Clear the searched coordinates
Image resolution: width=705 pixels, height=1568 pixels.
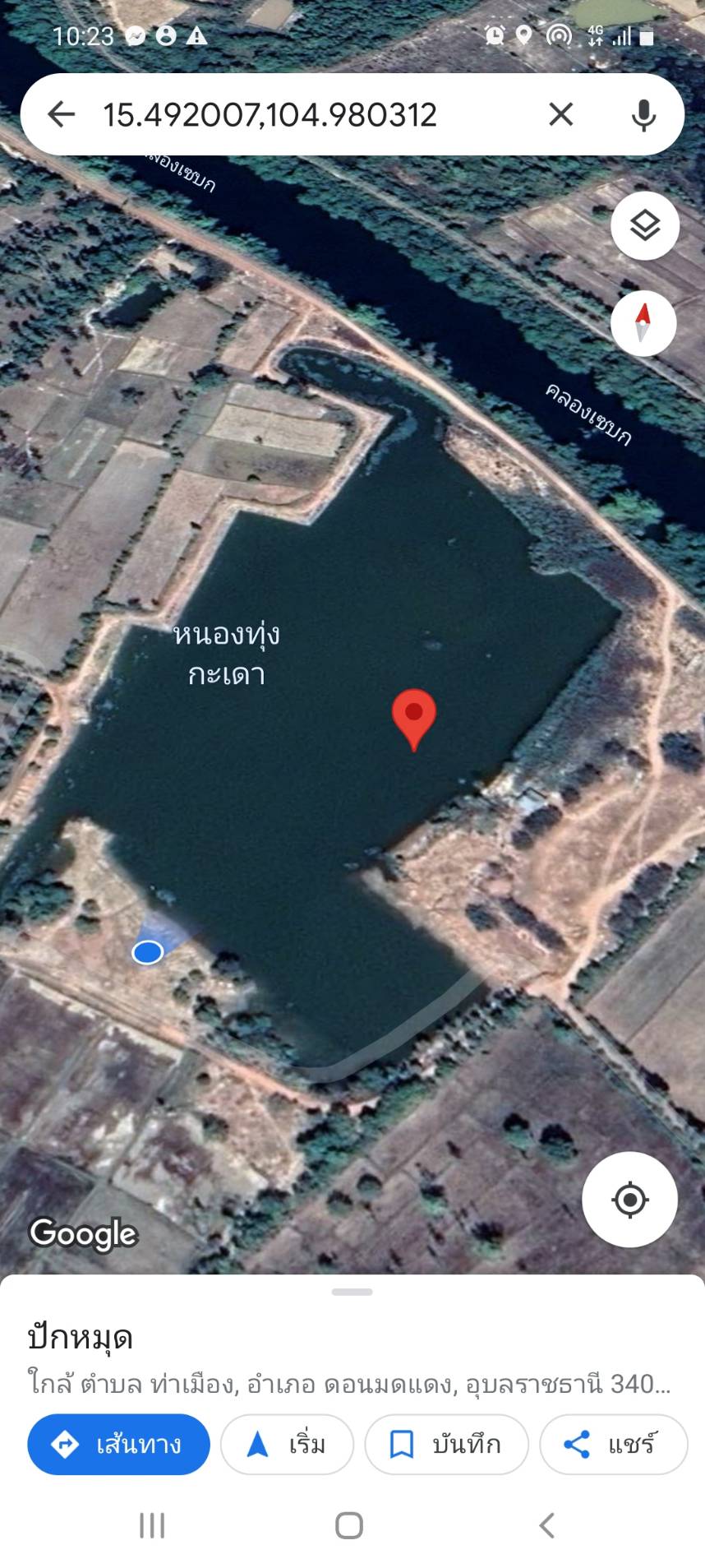560,114
